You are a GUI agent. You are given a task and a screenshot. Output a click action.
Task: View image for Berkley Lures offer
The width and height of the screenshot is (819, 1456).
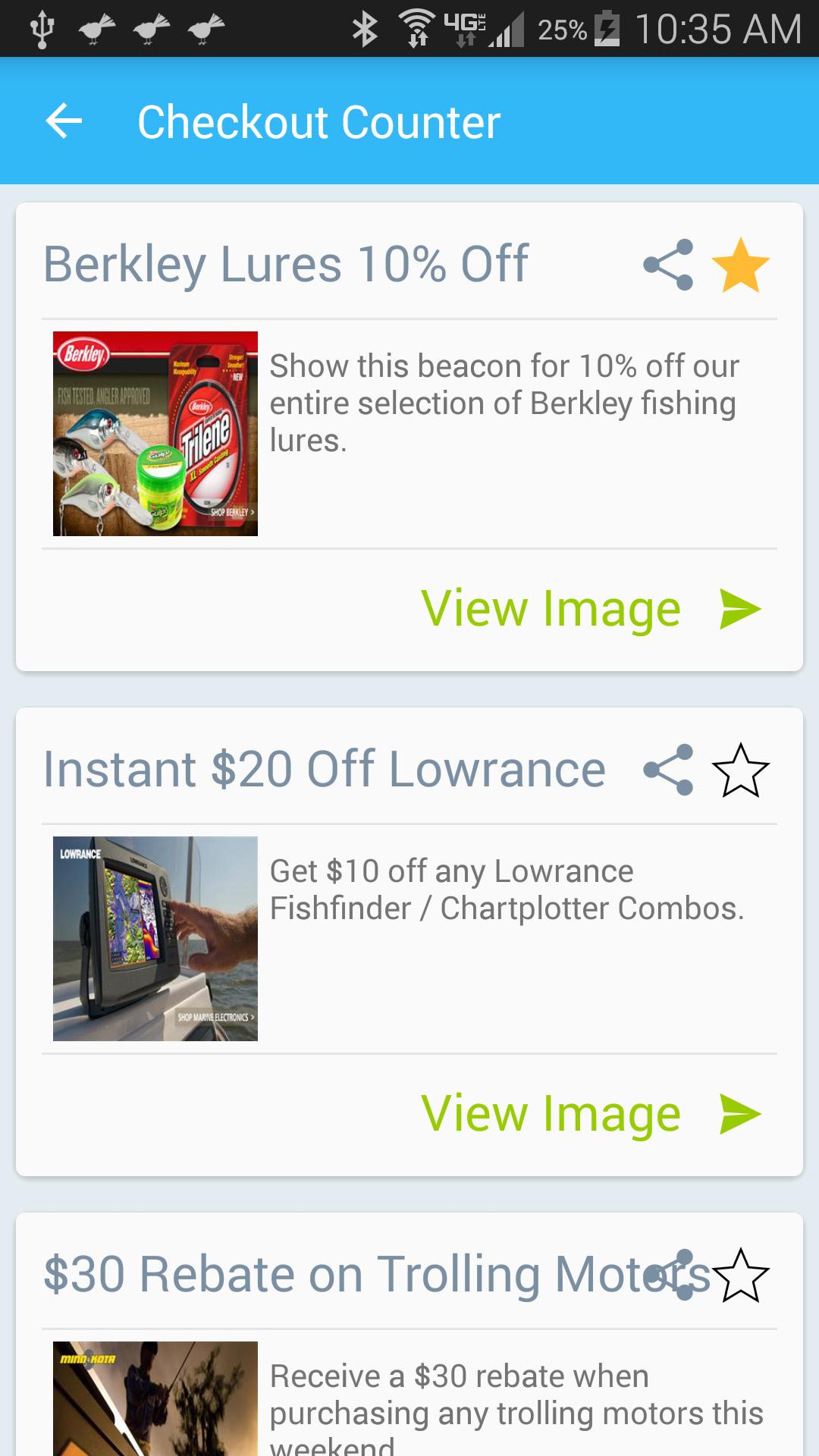(x=590, y=609)
